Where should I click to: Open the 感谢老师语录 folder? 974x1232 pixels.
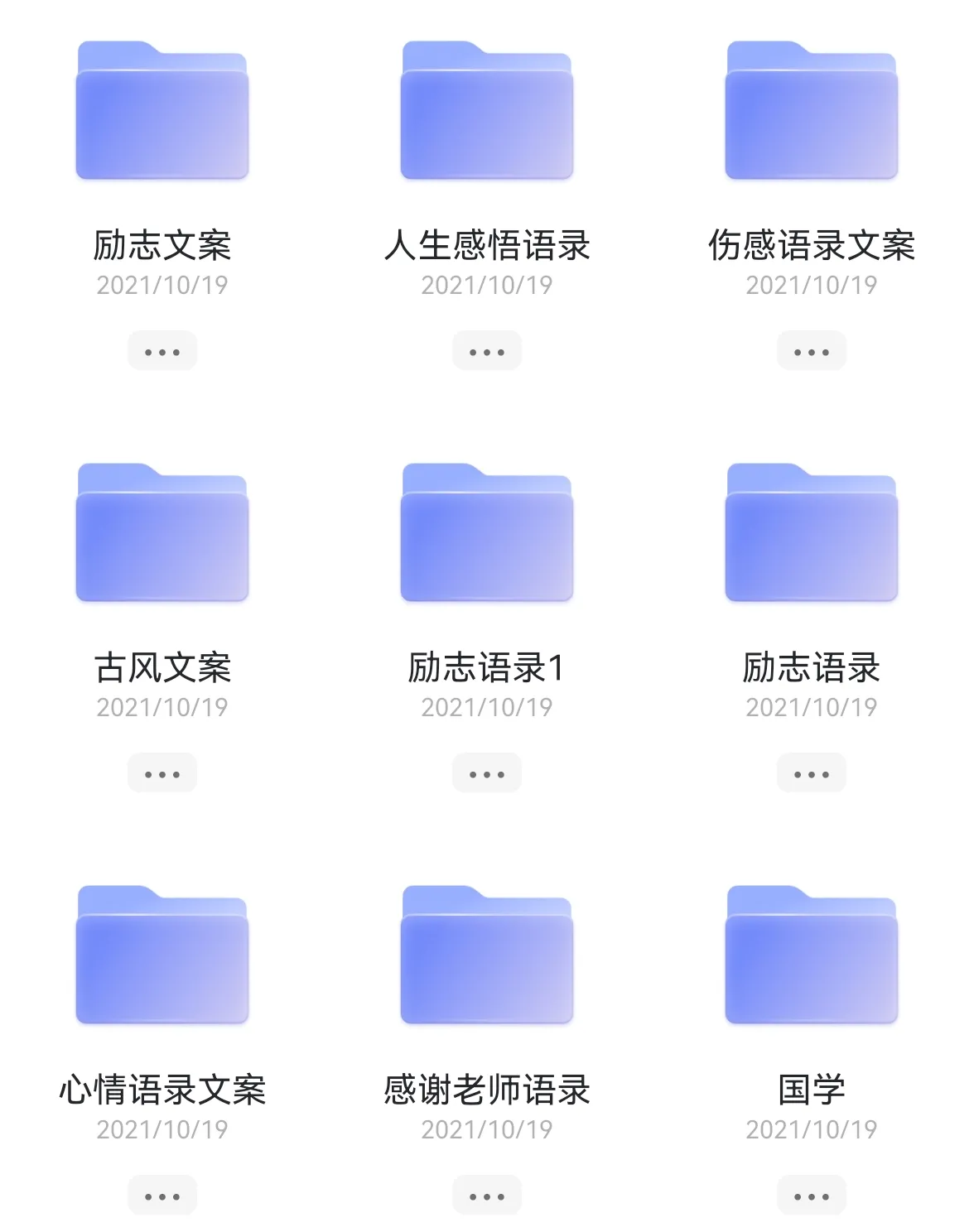(x=487, y=956)
